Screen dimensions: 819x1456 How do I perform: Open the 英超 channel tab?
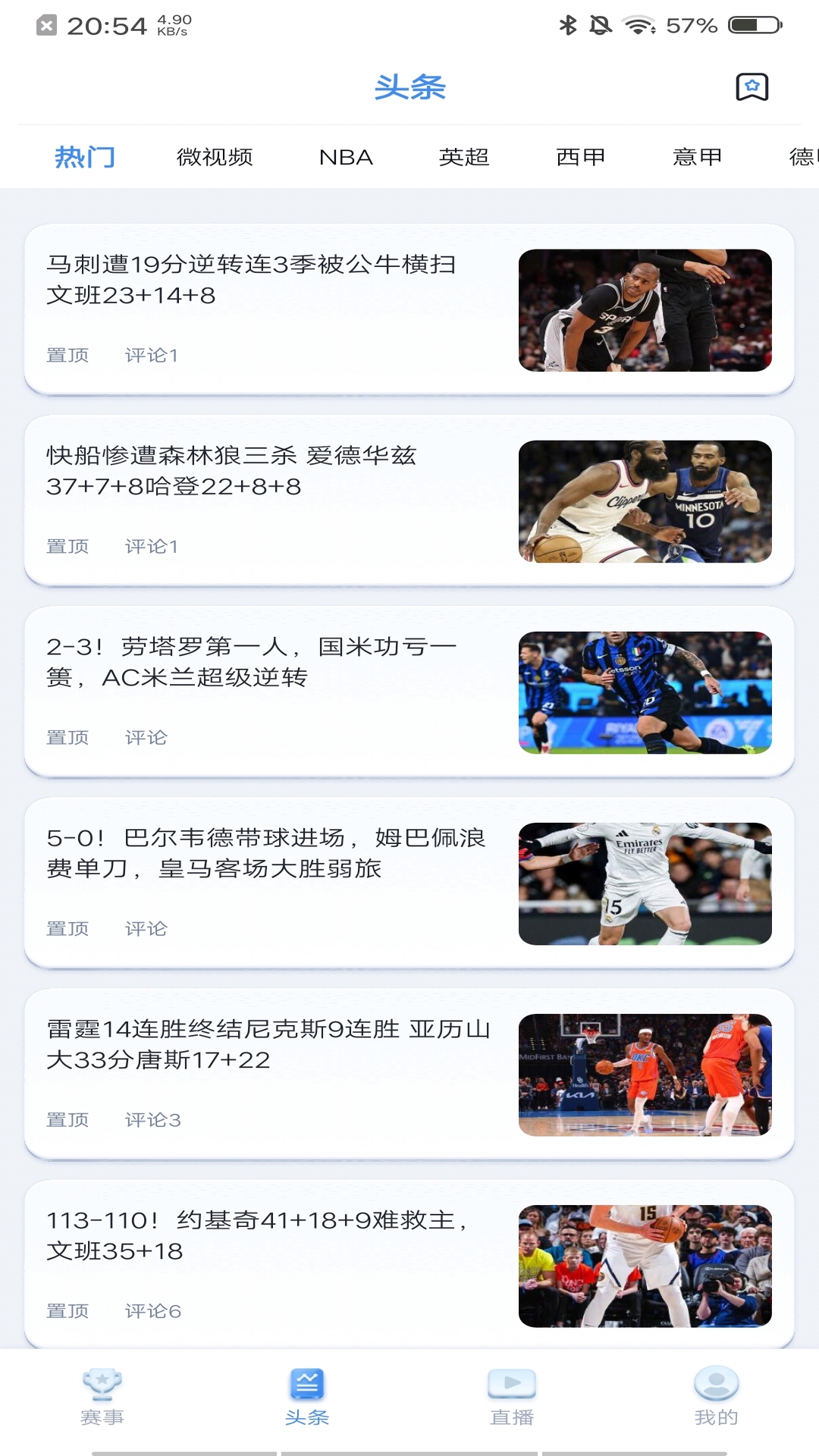tap(464, 157)
